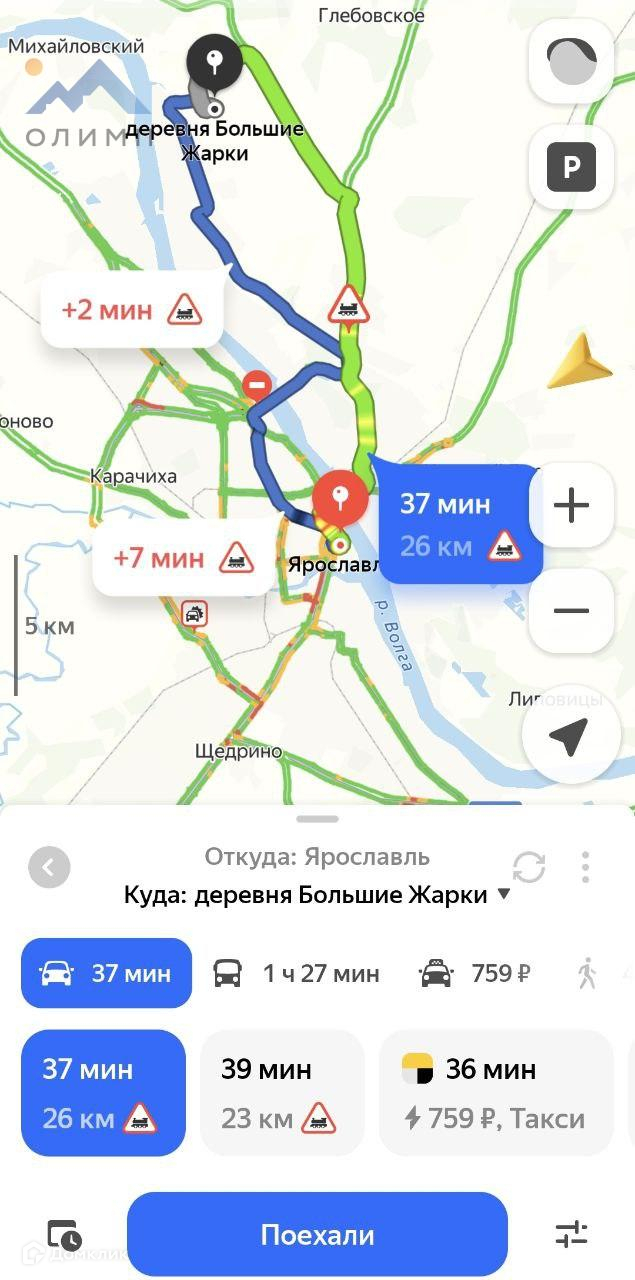Image resolution: width=635 pixels, height=1280 pixels.
Task: Select the car tab showing 37 мин
Action: click(106, 973)
